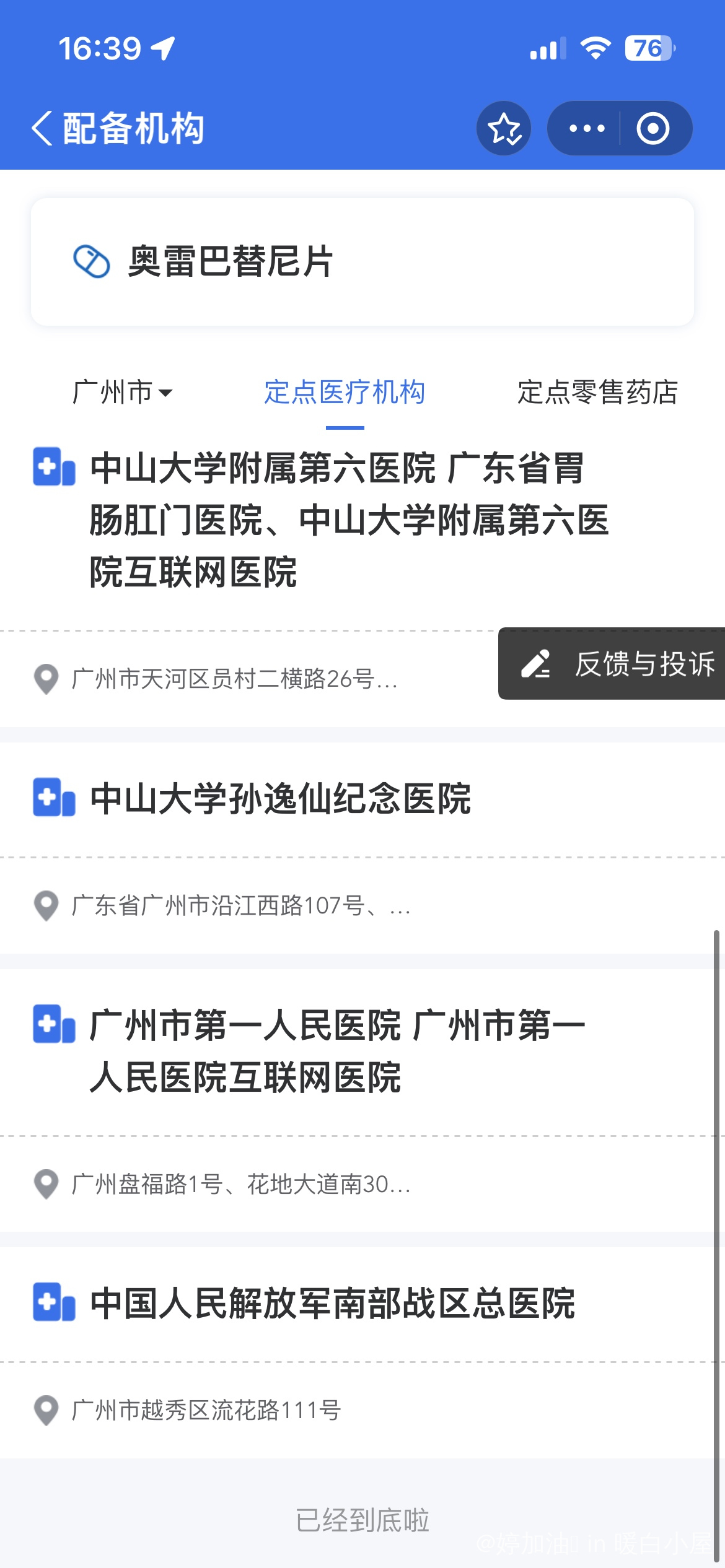
Task: Open the 广州市 city dropdown
Action: (123, 393)
